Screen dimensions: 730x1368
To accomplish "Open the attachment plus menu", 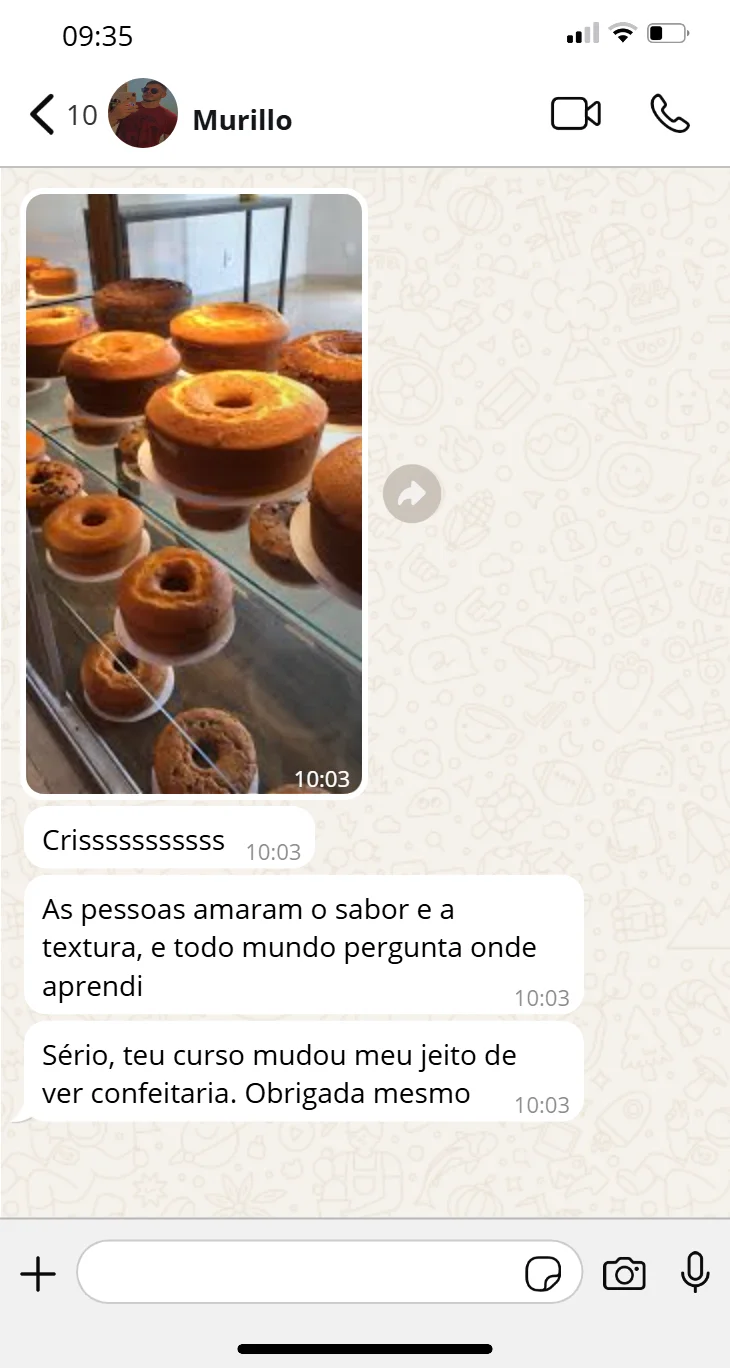I will click(x=38, y=1274).
